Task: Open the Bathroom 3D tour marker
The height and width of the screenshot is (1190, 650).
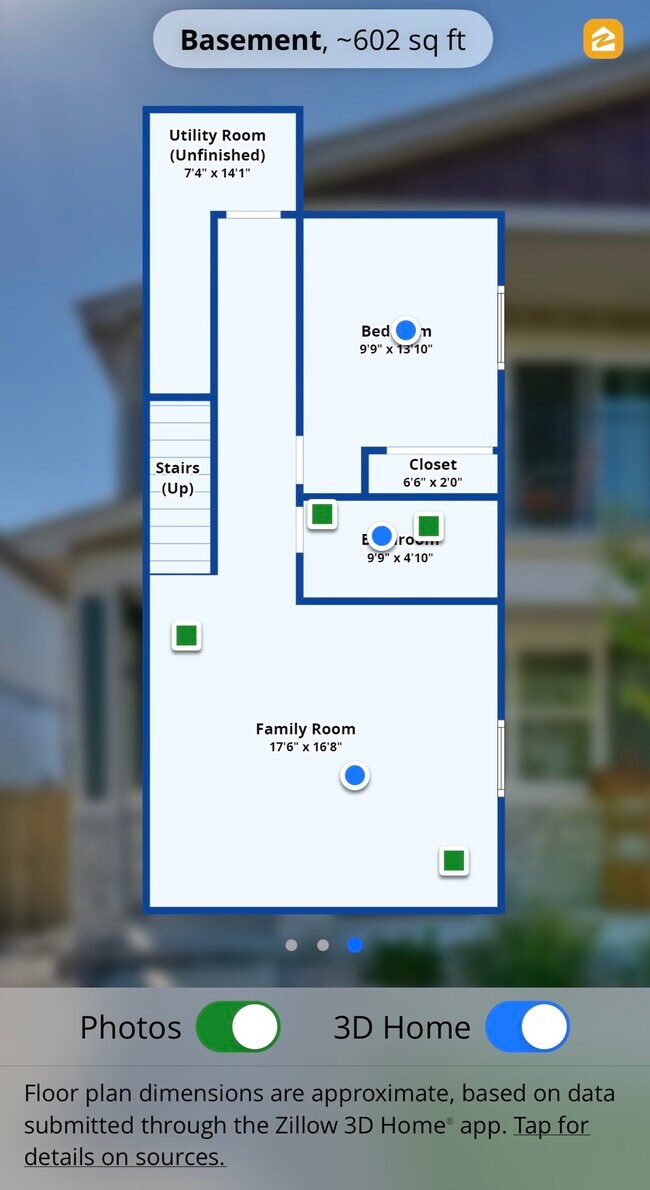Action: (381, 535)
